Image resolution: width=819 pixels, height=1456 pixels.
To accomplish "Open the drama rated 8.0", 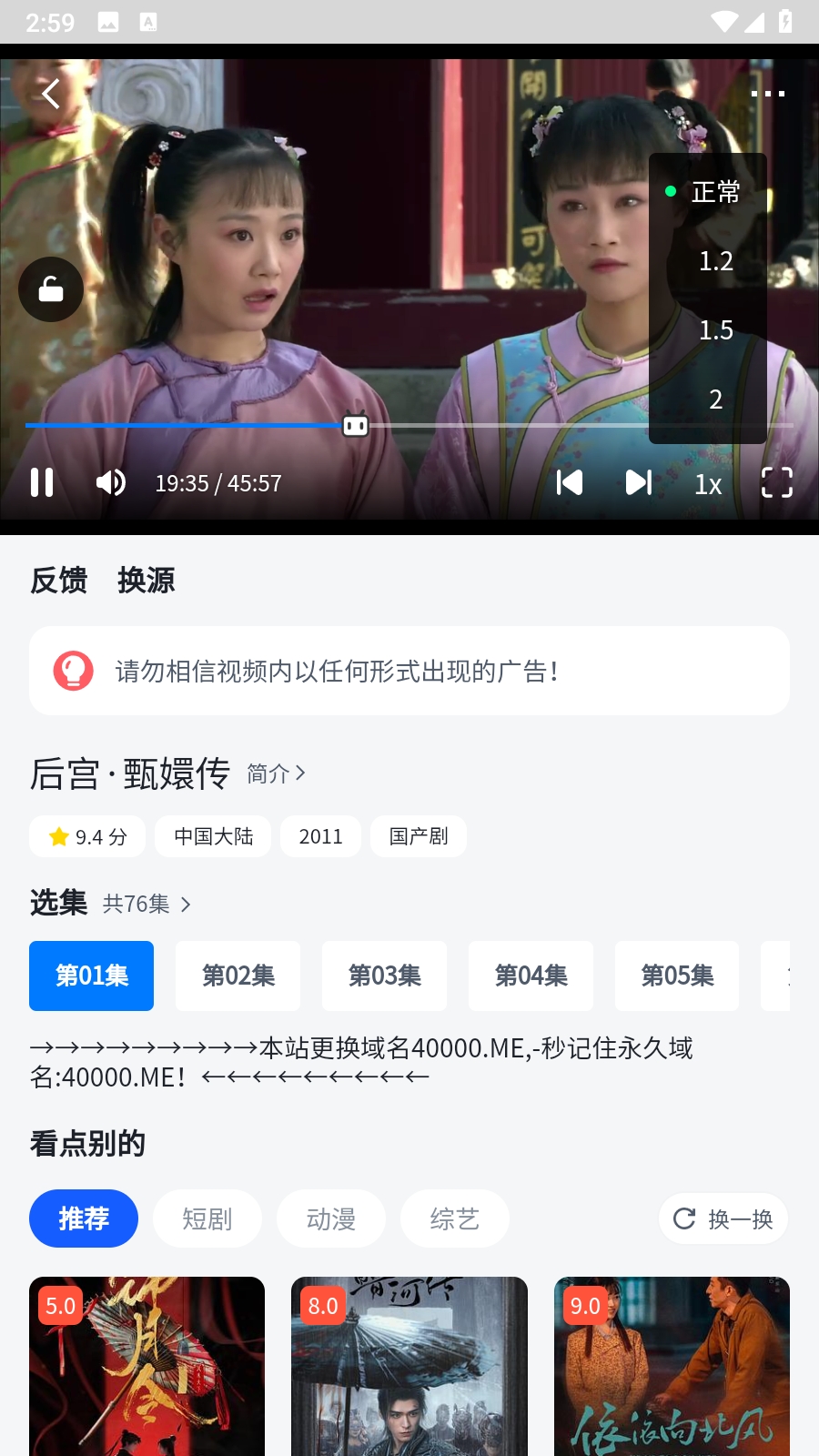I will point(409,1365).
